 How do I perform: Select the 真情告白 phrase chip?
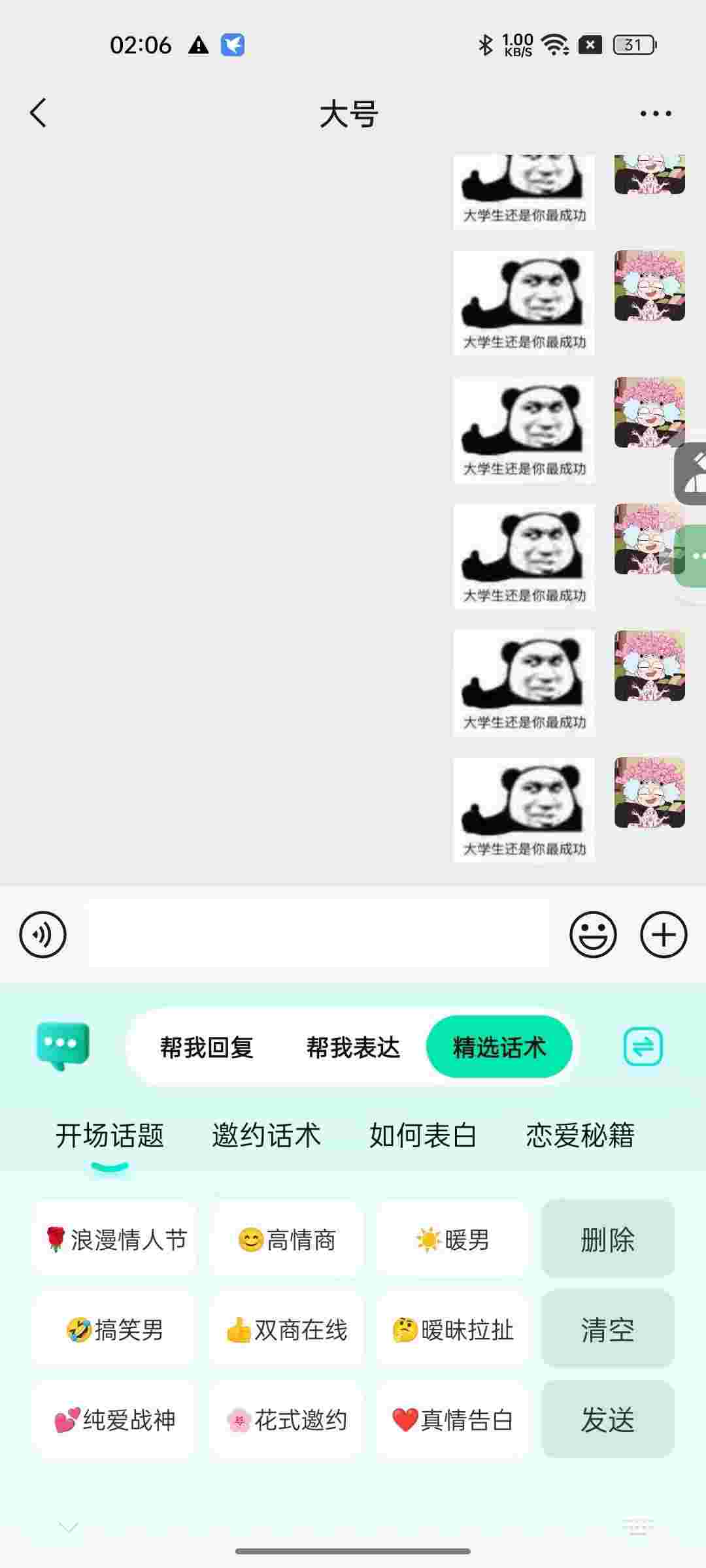coord(452,1420)
